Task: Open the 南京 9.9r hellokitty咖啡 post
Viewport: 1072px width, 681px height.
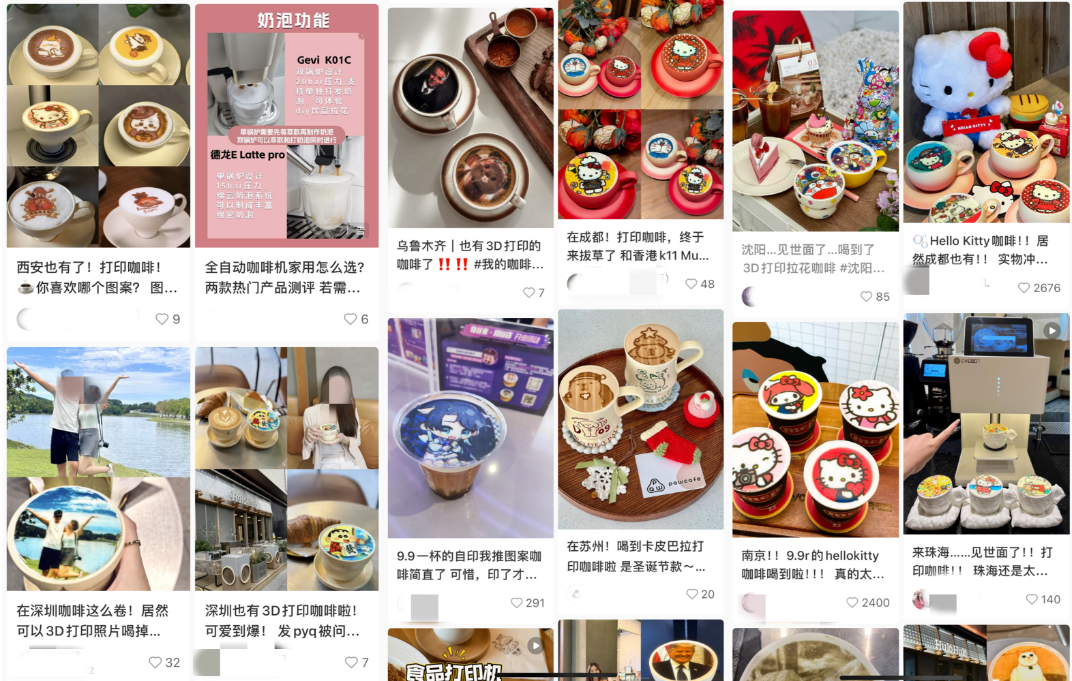Action: coord(815,430)
